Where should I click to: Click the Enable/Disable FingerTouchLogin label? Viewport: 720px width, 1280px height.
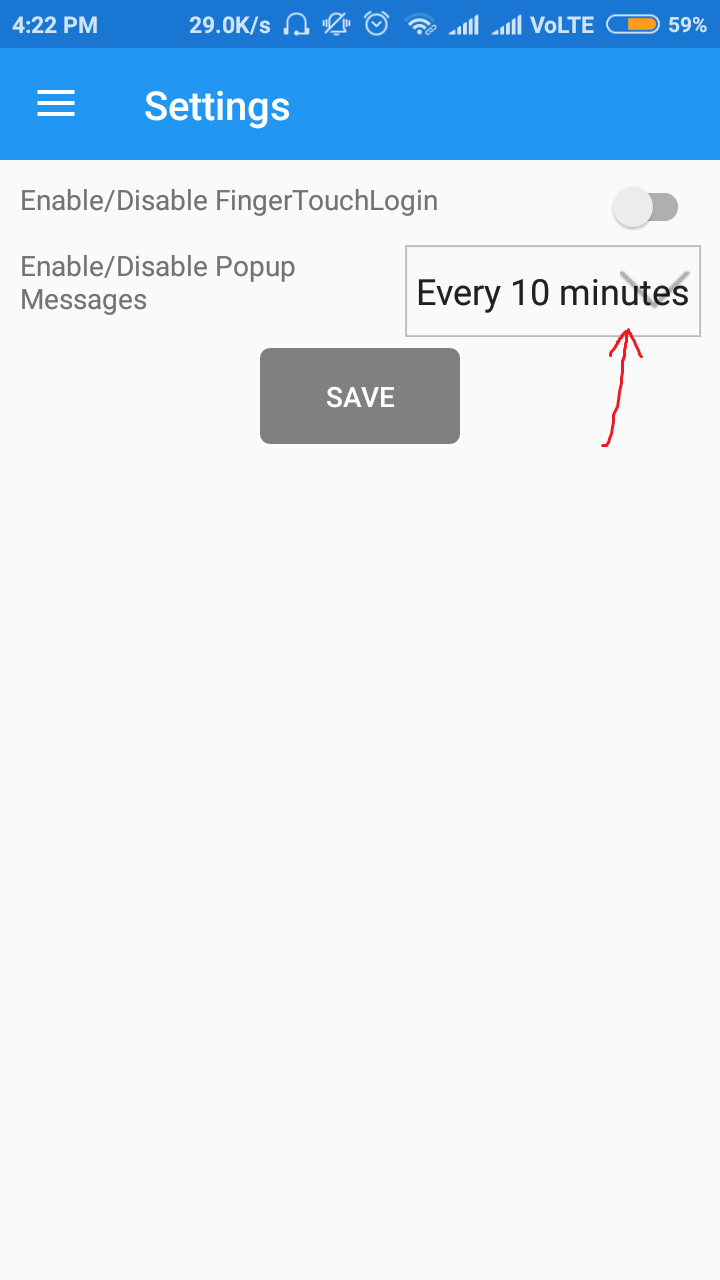tap(229, 200)
